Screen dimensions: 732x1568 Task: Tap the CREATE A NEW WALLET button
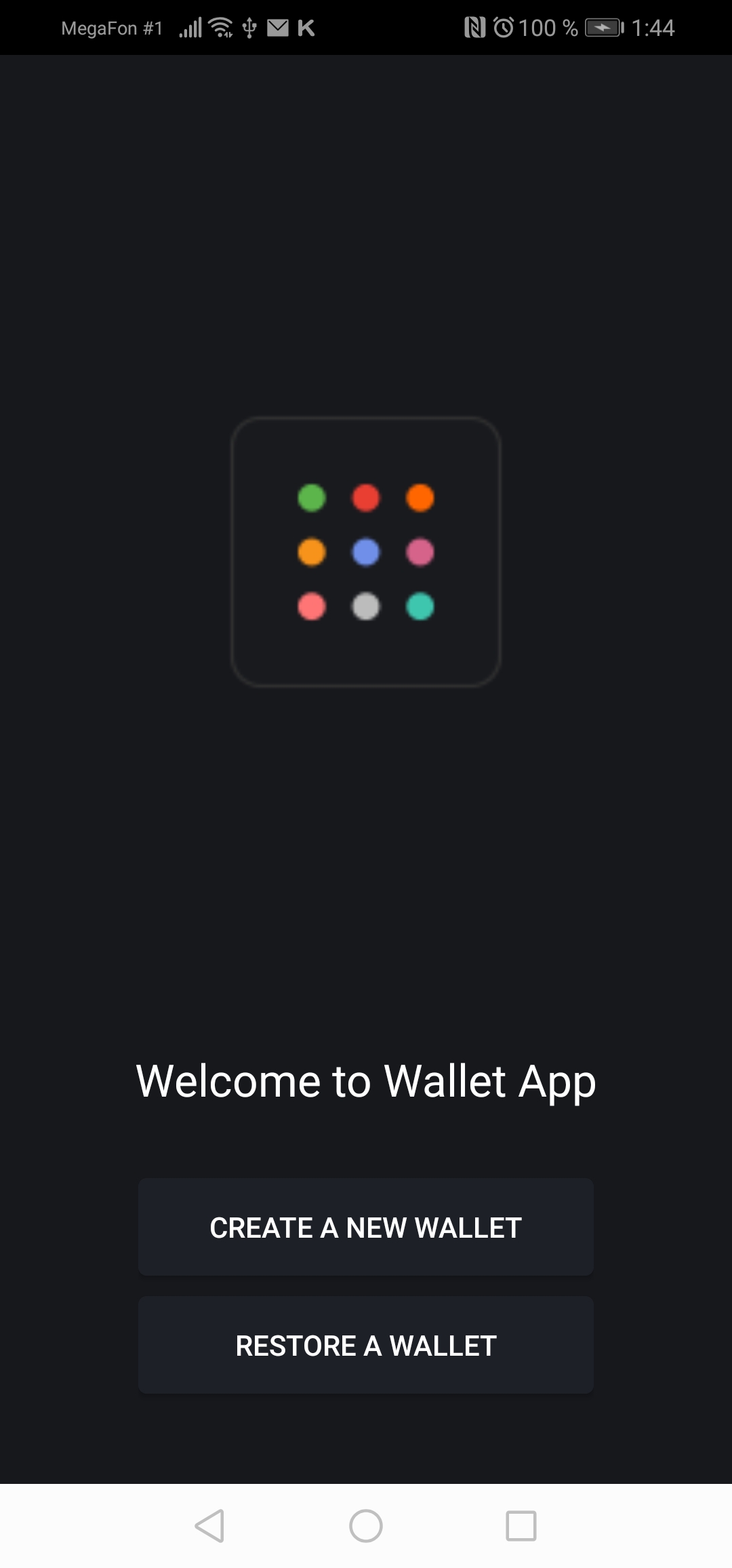pyautogui.click(x=365, y=1226)
